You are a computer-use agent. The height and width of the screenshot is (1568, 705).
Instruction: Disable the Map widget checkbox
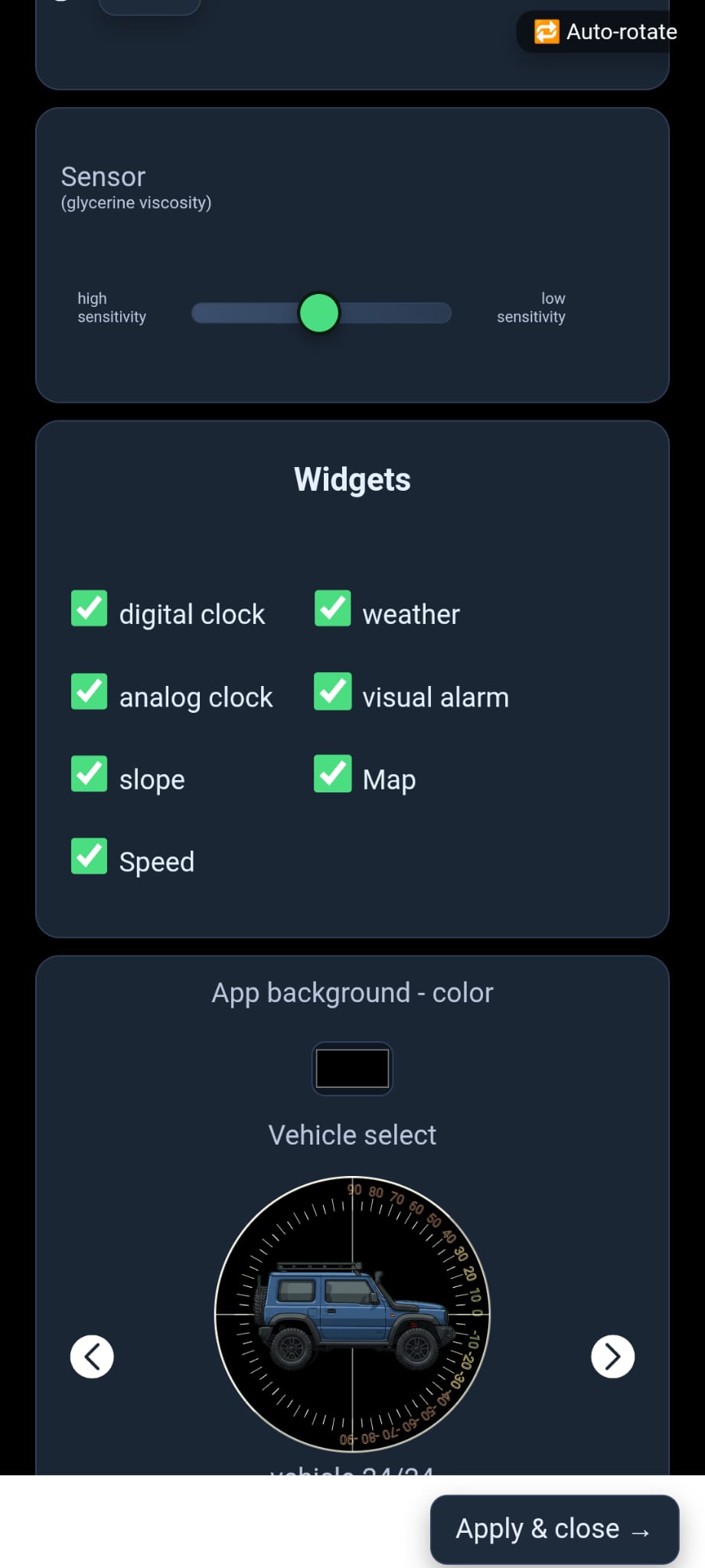click(333, 774)
